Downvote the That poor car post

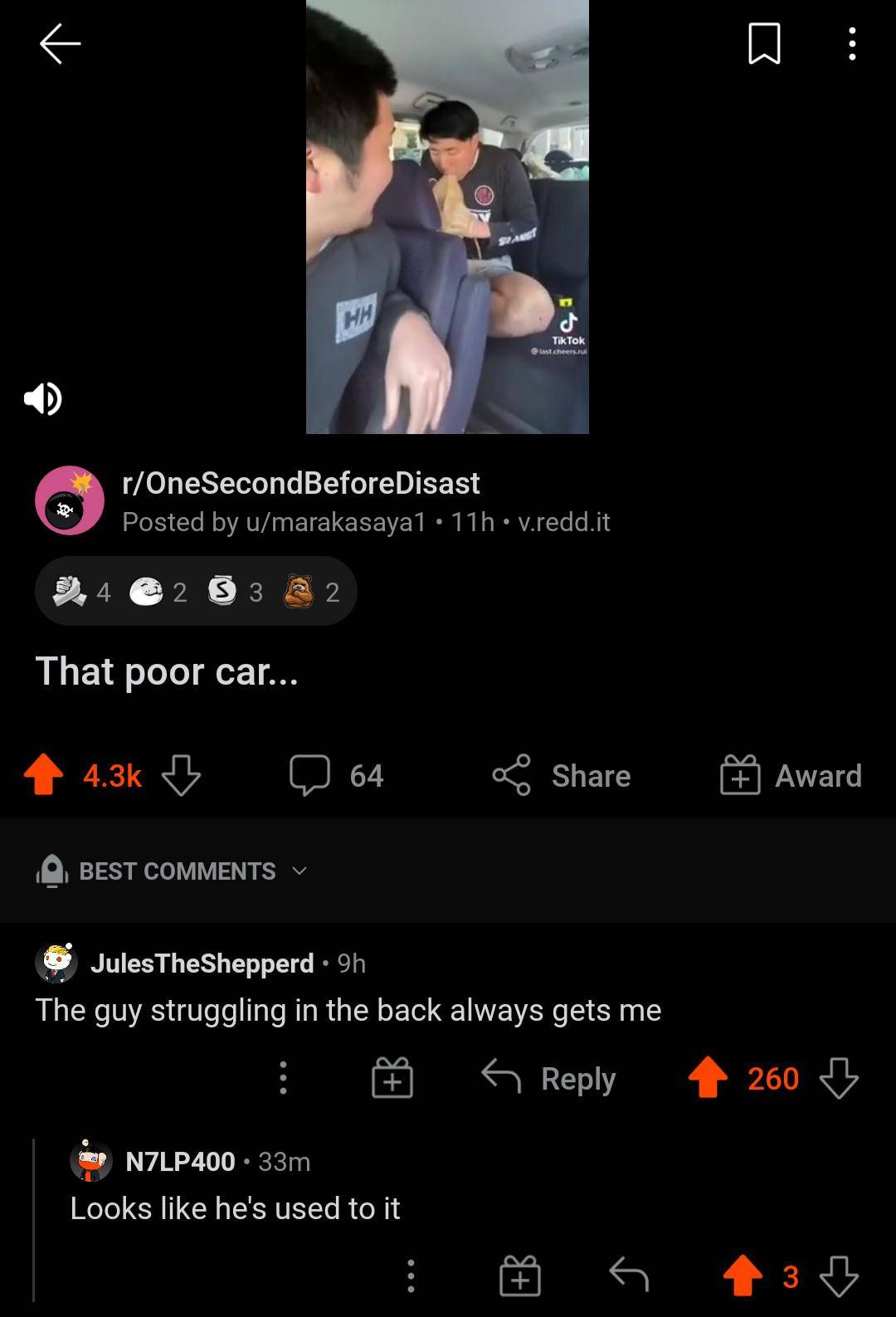point(181,775)
